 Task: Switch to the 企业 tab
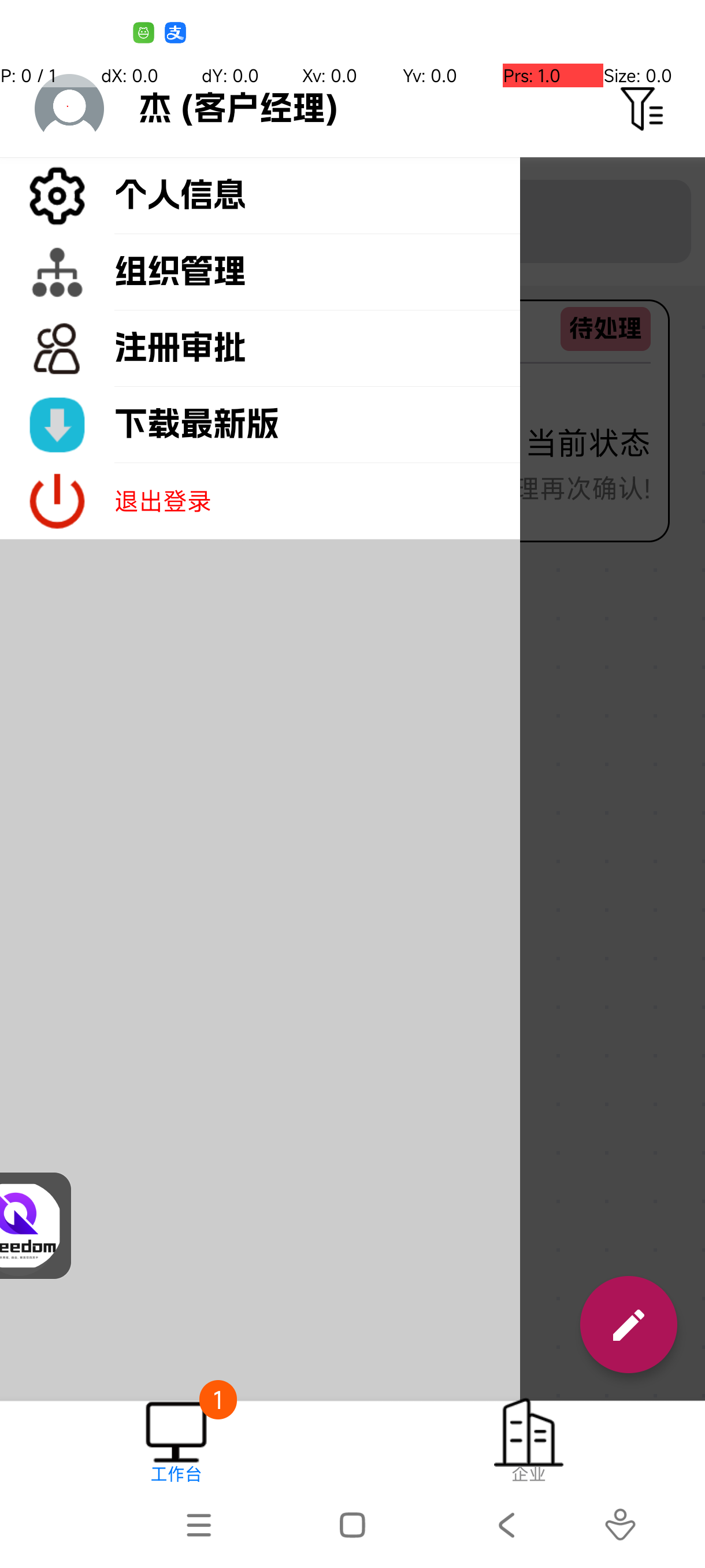click(528, 1440)
